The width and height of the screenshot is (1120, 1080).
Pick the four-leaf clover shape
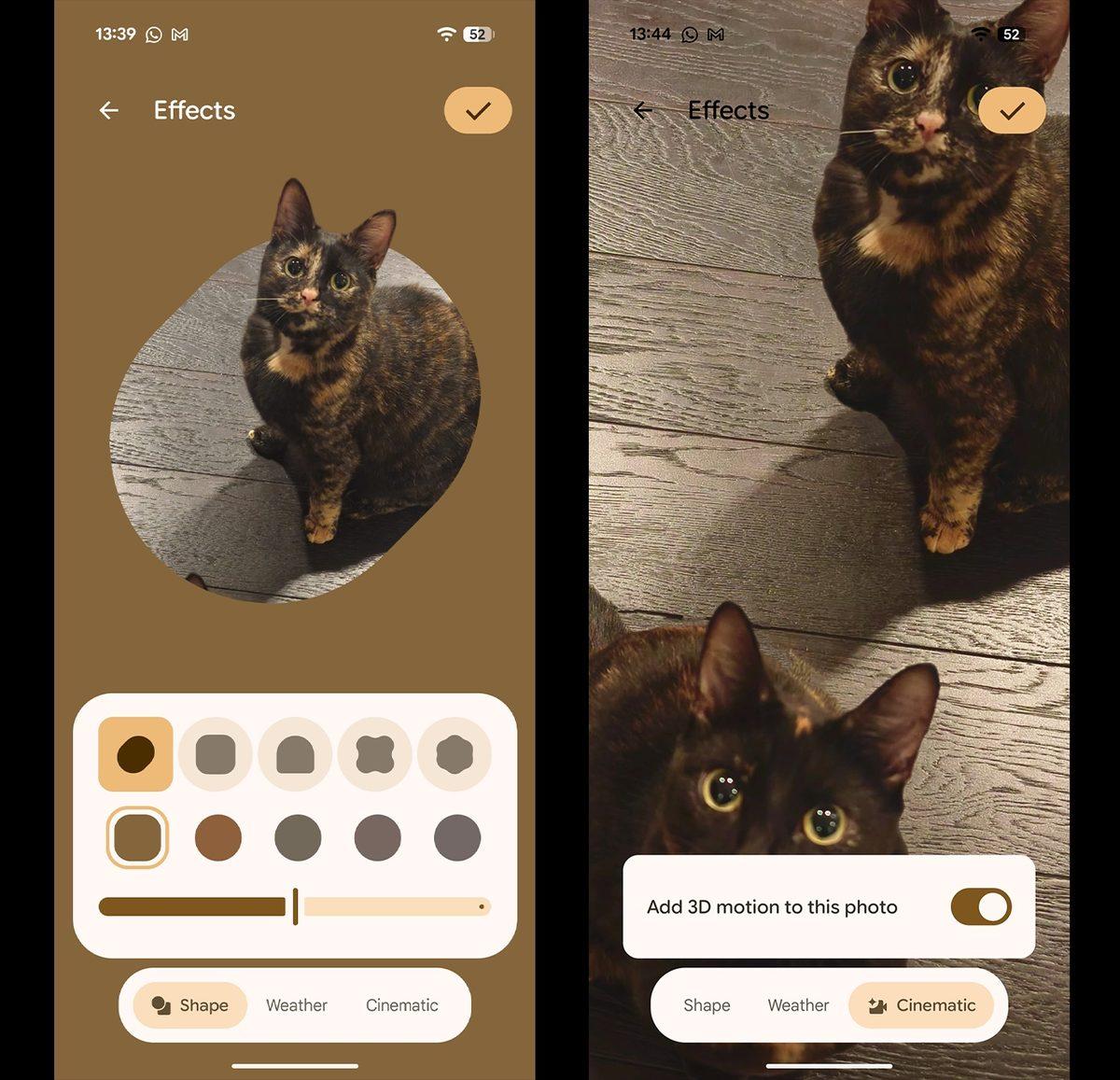(374, 754)
